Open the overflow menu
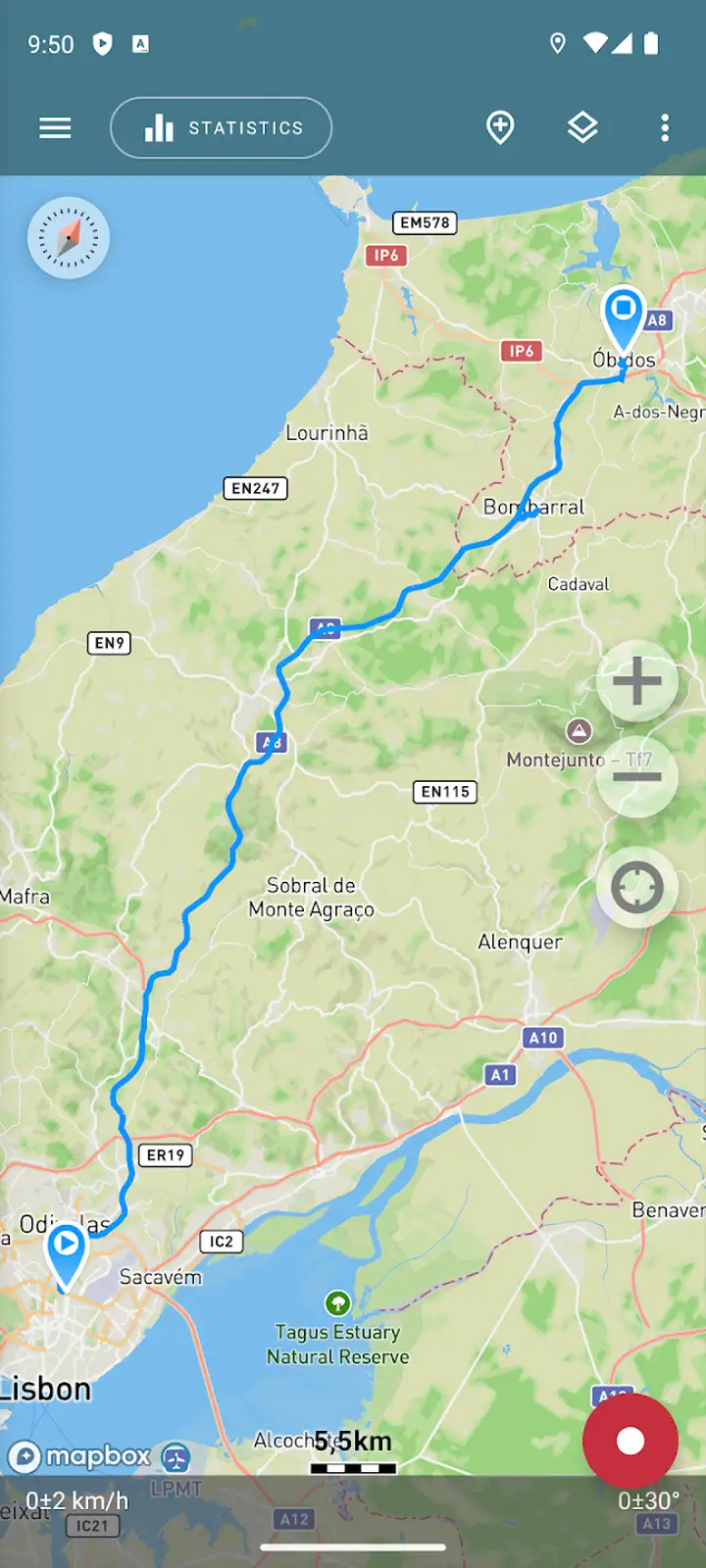 click(x=665, y=127)
